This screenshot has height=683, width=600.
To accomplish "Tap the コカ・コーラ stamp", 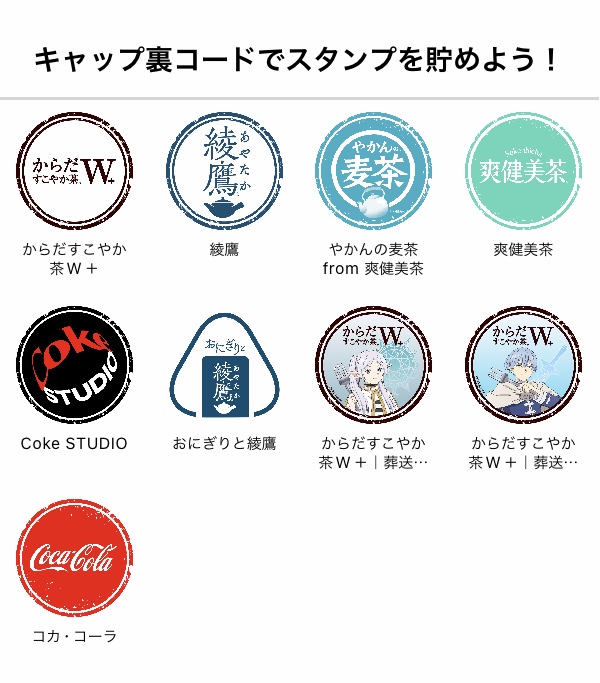I will [74, 559].
